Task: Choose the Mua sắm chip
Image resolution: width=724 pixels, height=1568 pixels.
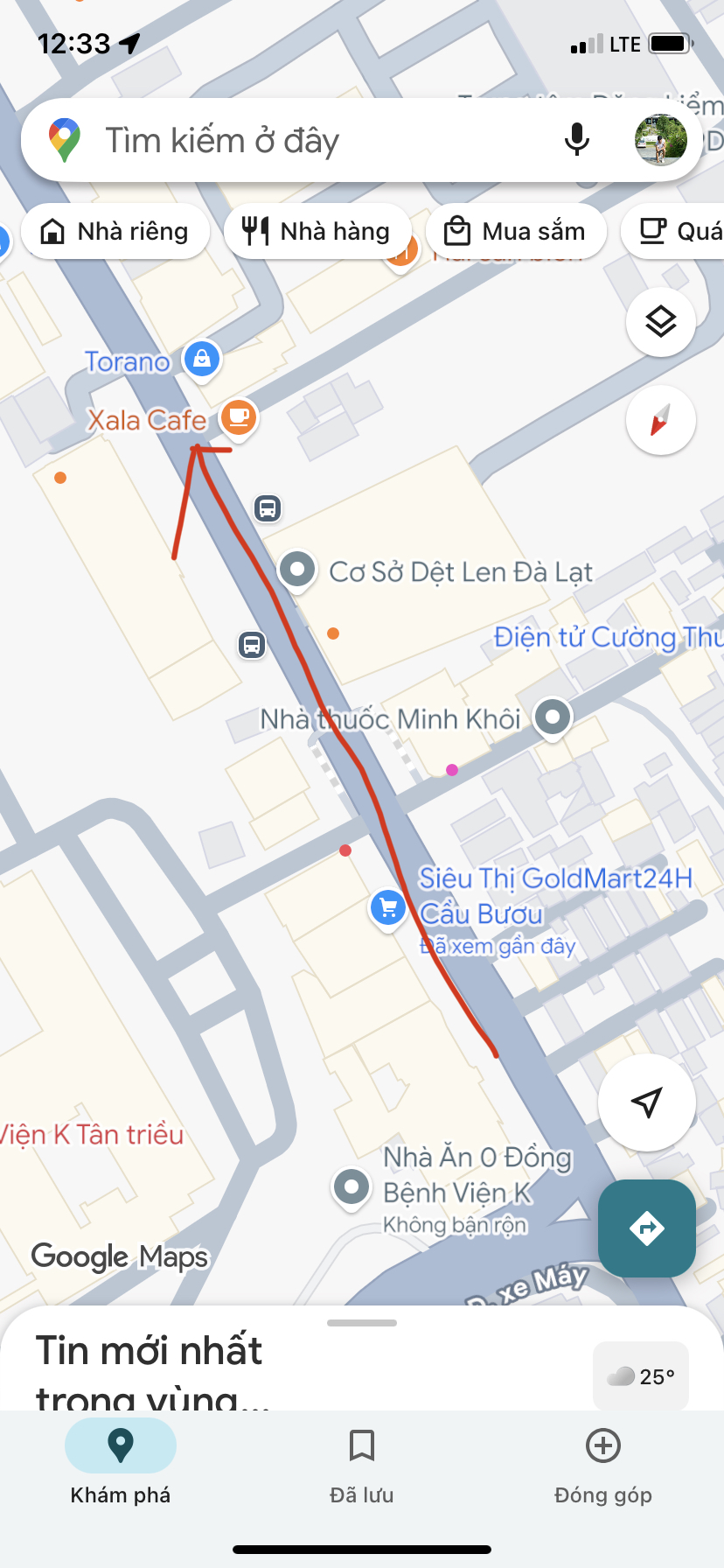Action: coord(516,232)
